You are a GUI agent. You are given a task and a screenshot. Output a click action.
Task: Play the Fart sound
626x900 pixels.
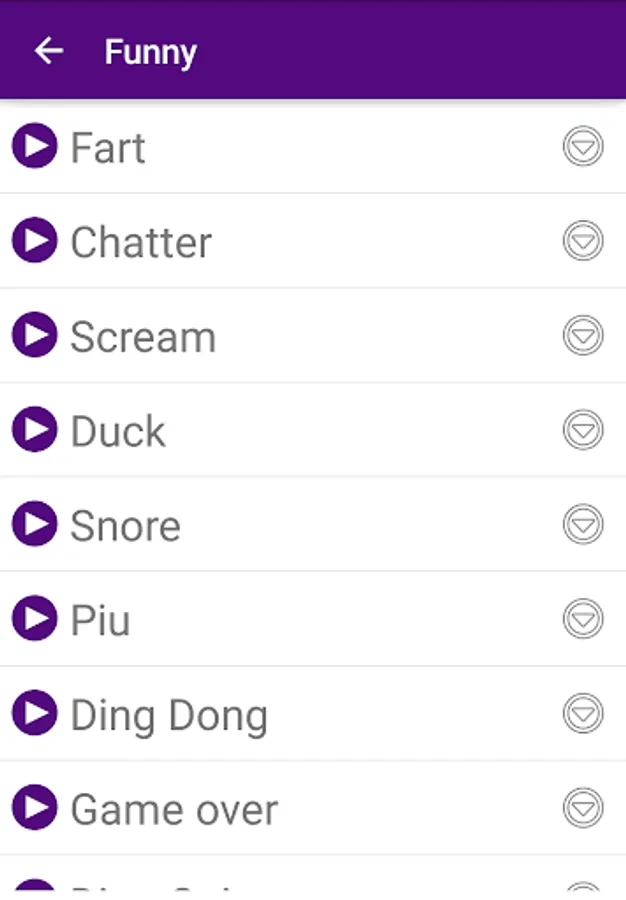point(35,147)
